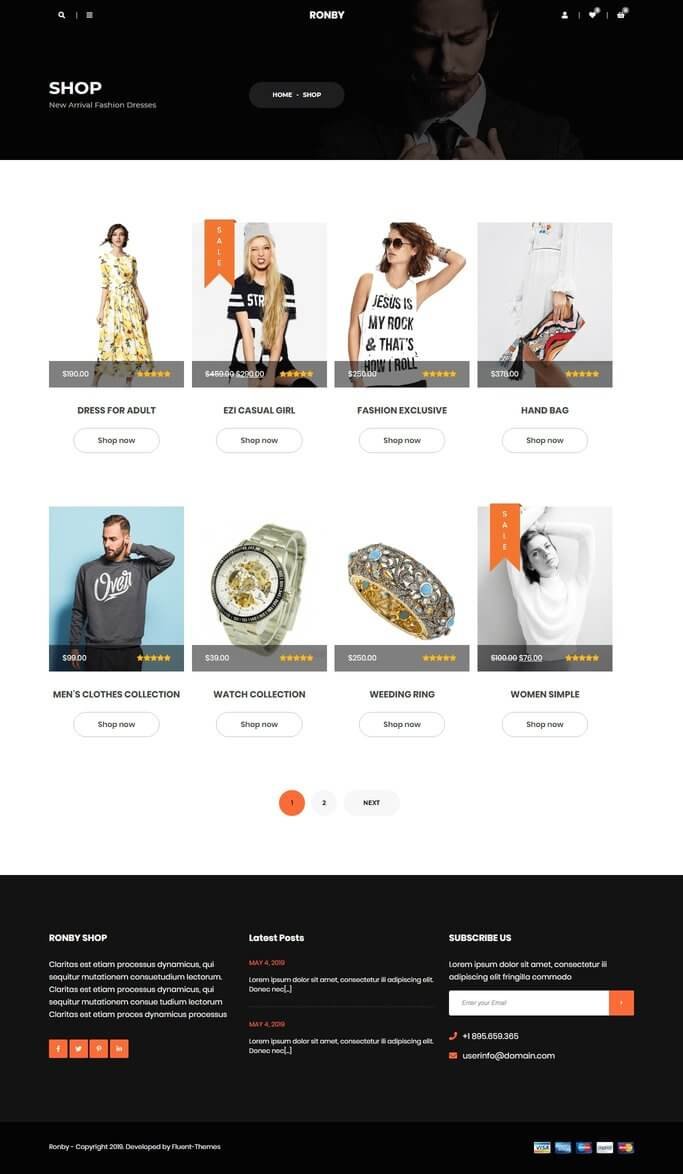Open the Twitter social icon
The image size is (683, 1174).
(x=78, y=1049)
